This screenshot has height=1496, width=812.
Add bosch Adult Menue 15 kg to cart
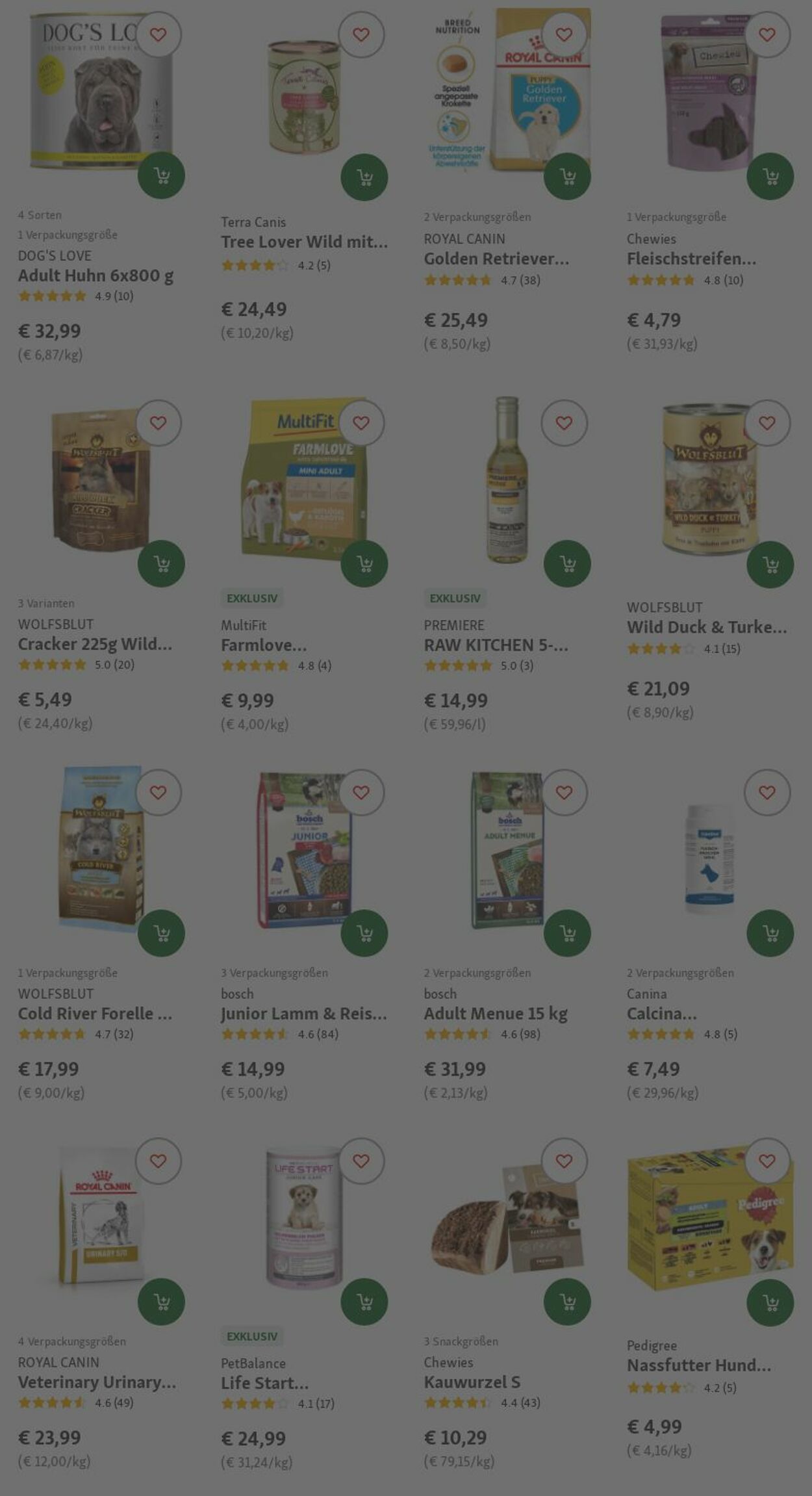567,933
